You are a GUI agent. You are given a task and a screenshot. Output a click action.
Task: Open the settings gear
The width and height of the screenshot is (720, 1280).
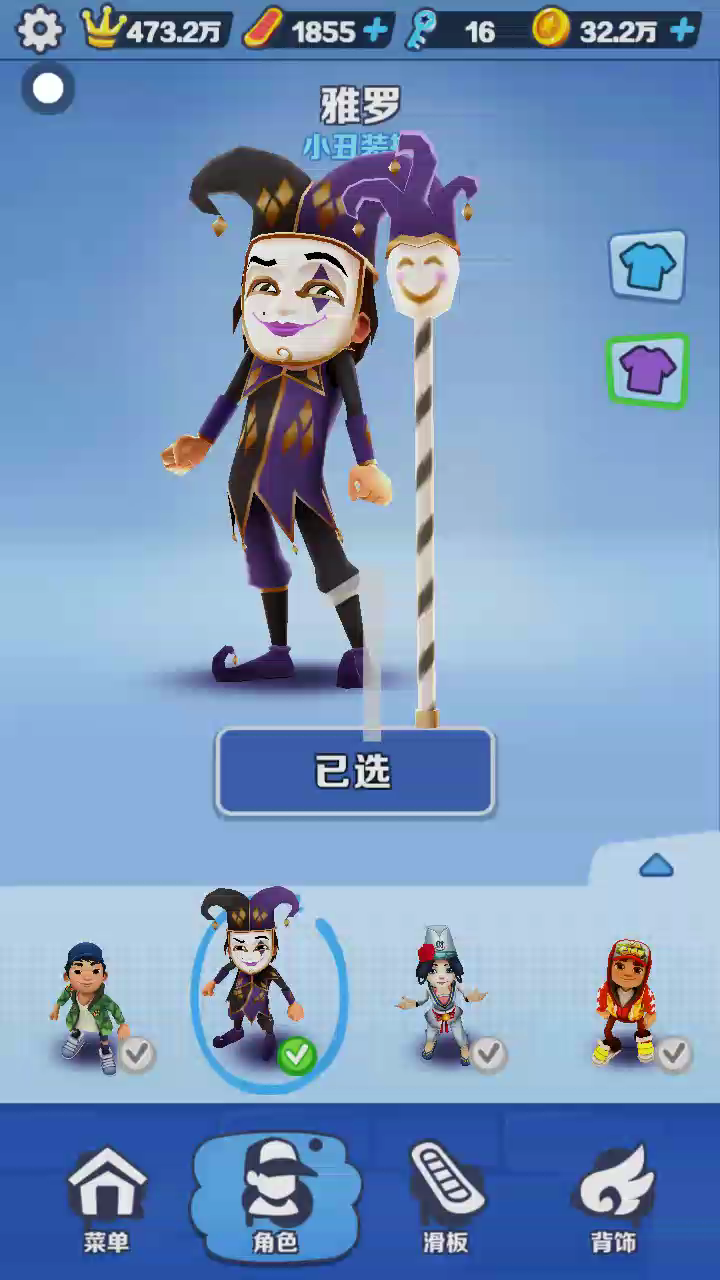coord(40,30)
